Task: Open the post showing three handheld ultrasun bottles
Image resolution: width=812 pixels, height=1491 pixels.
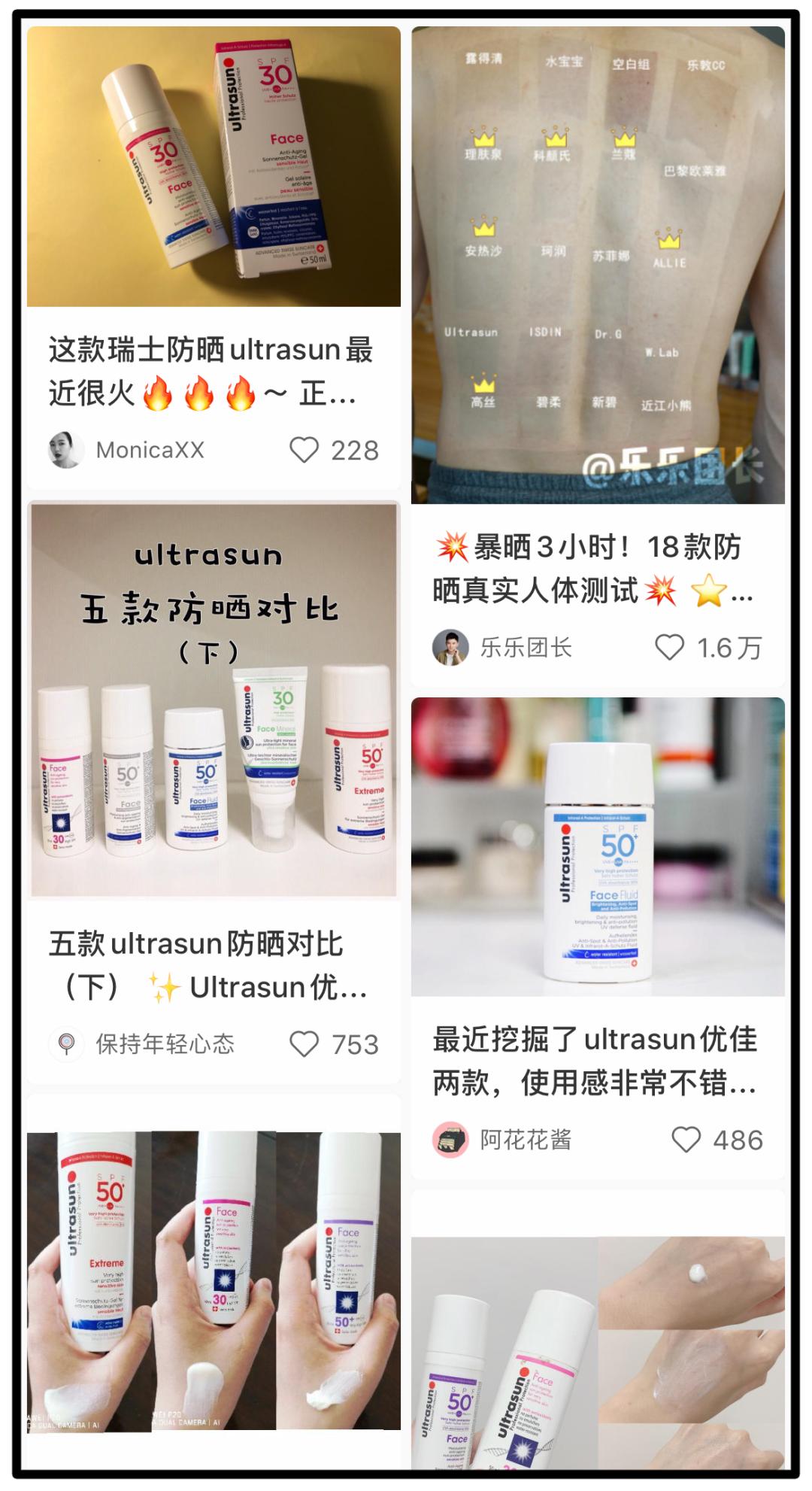Action: [214, 1279]
